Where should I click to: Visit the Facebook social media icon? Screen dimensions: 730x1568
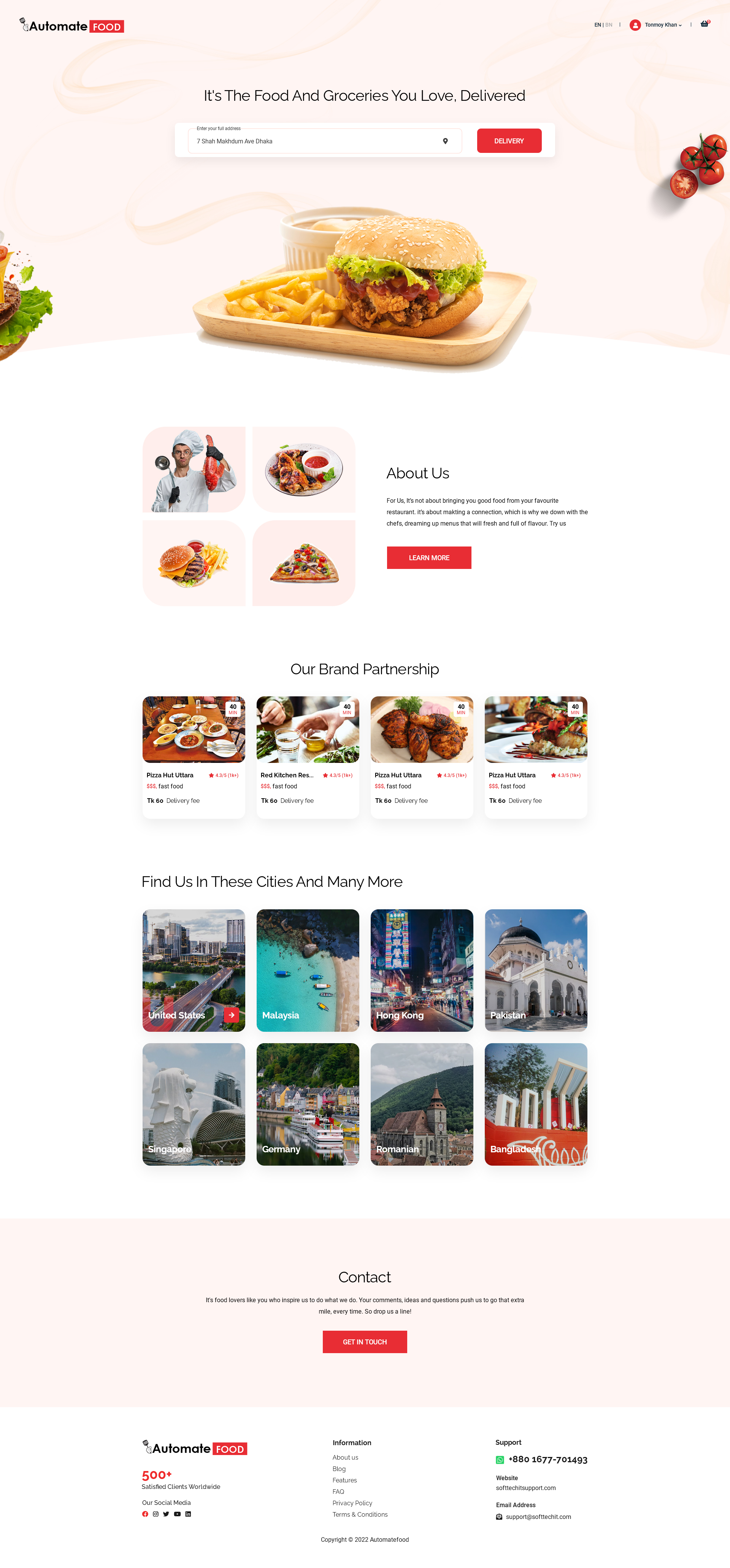click(x=145, y=1514)
